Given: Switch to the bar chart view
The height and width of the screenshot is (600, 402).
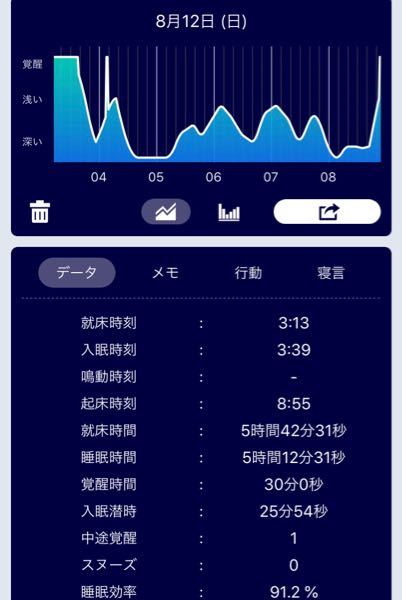Looking at the screenshot, I should pos(229,212).
